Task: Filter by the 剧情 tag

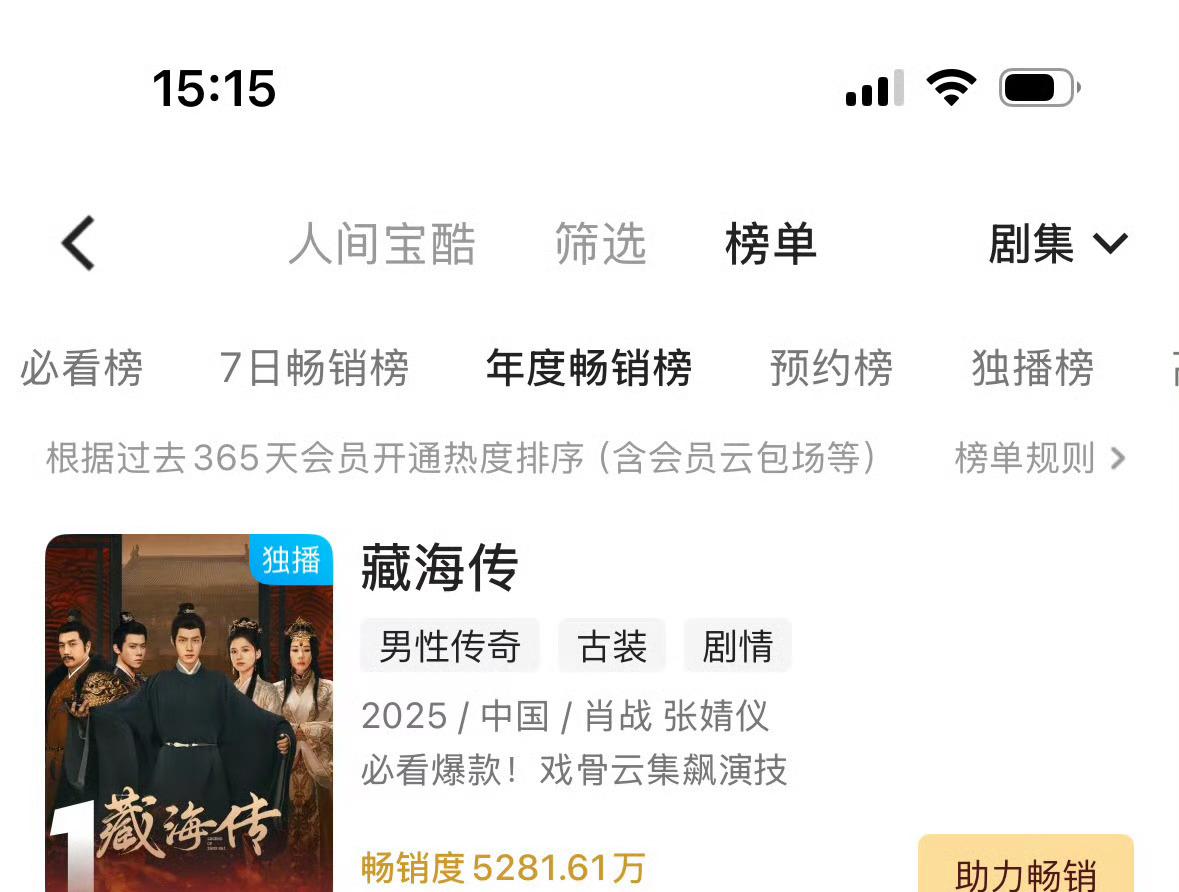Action: (737, 646)
